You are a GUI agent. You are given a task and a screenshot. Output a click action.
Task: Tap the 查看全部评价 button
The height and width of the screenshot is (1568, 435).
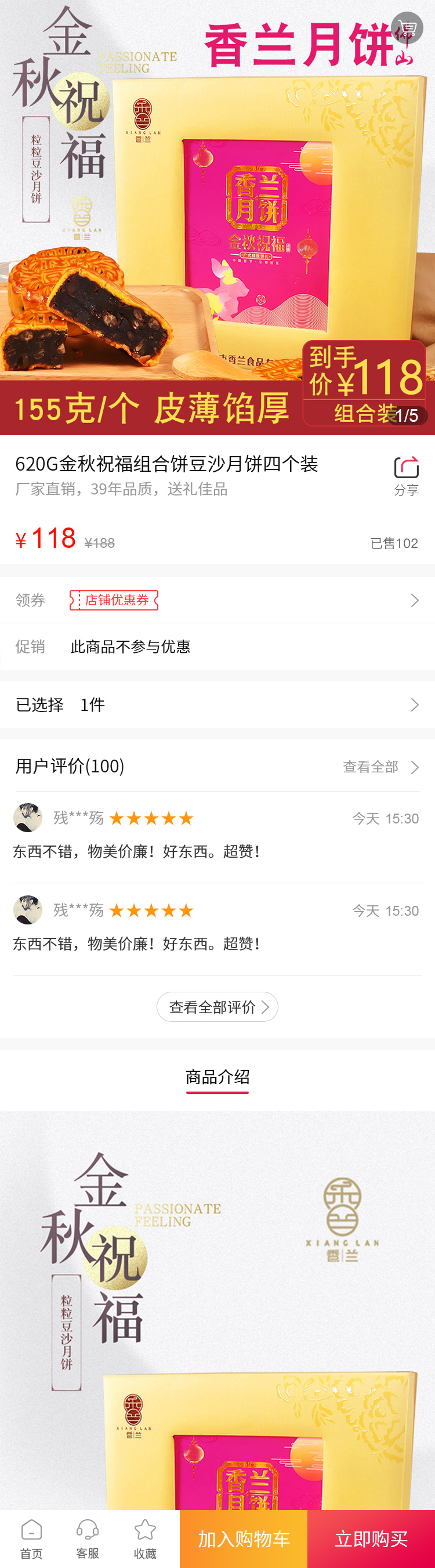(x=217, y=1007)
